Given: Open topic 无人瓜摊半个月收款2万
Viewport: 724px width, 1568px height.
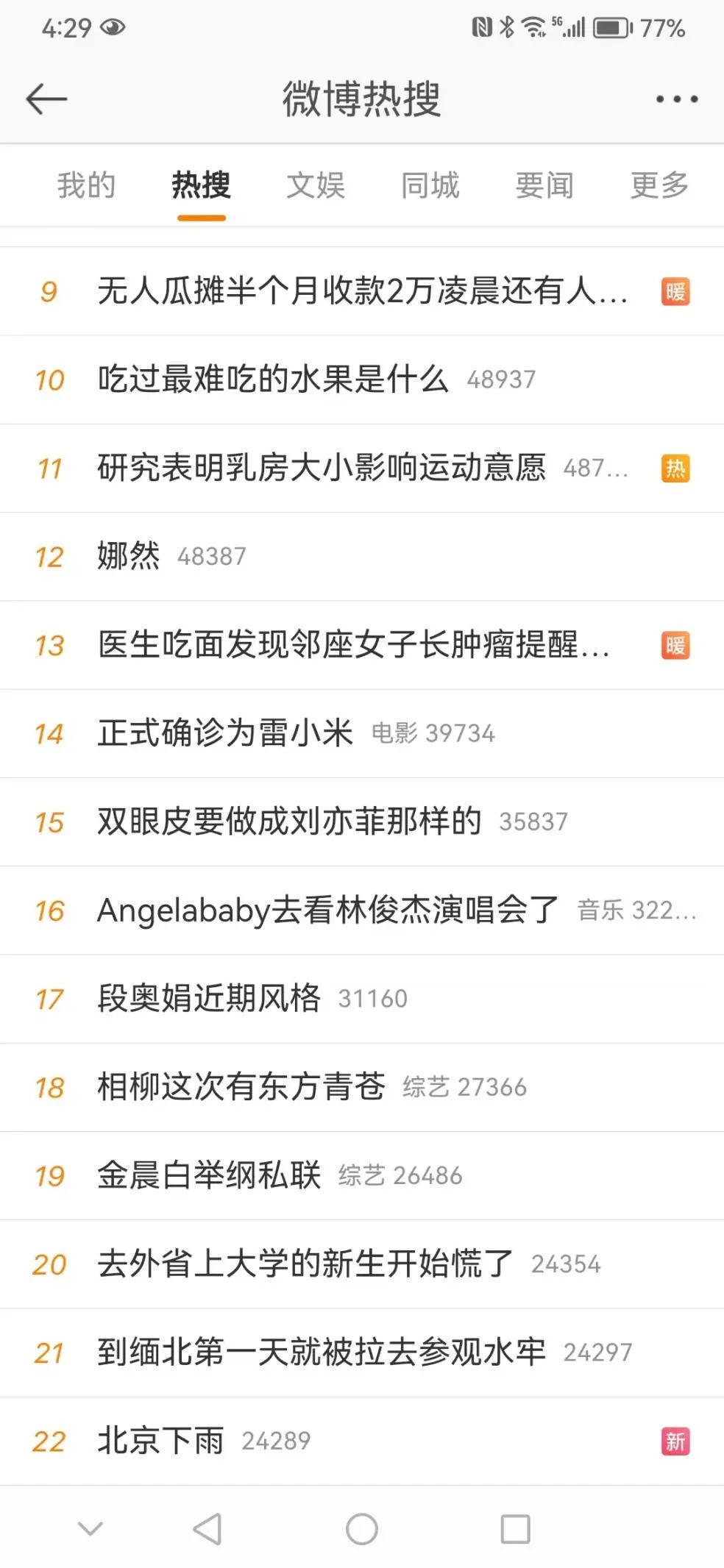Looking at the screenshot, I should 362,291.
